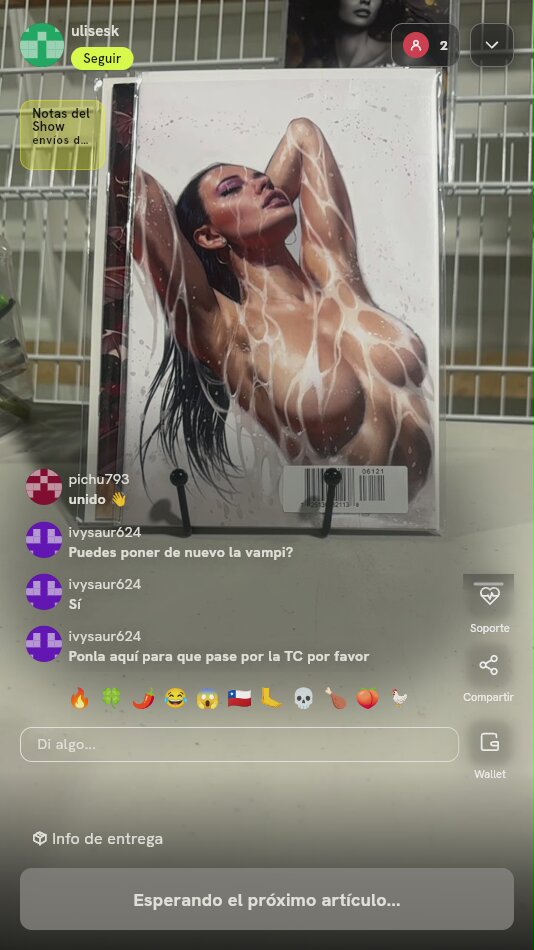534x950 pixels.
Task: Send the peach emoji reaction
Action: tap(367, 698)
